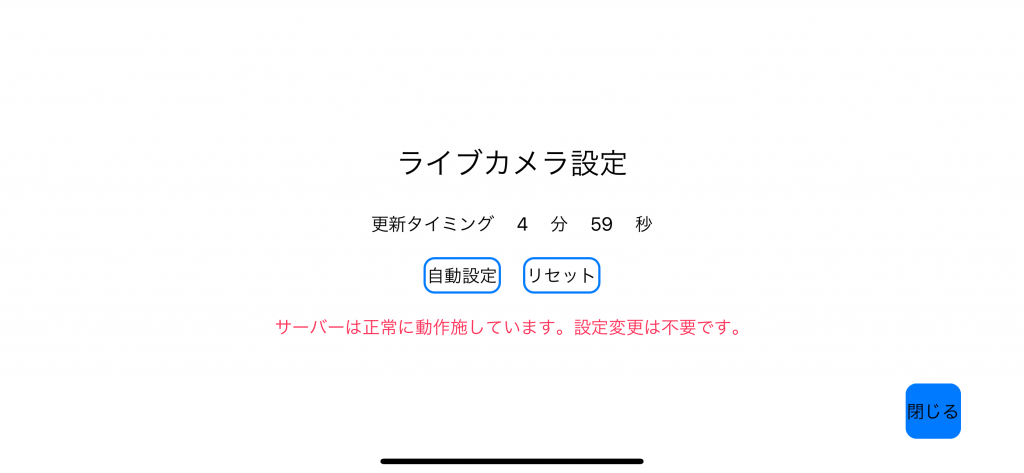
Task: Edit the minutes value 4
Action: coord(522,224)
